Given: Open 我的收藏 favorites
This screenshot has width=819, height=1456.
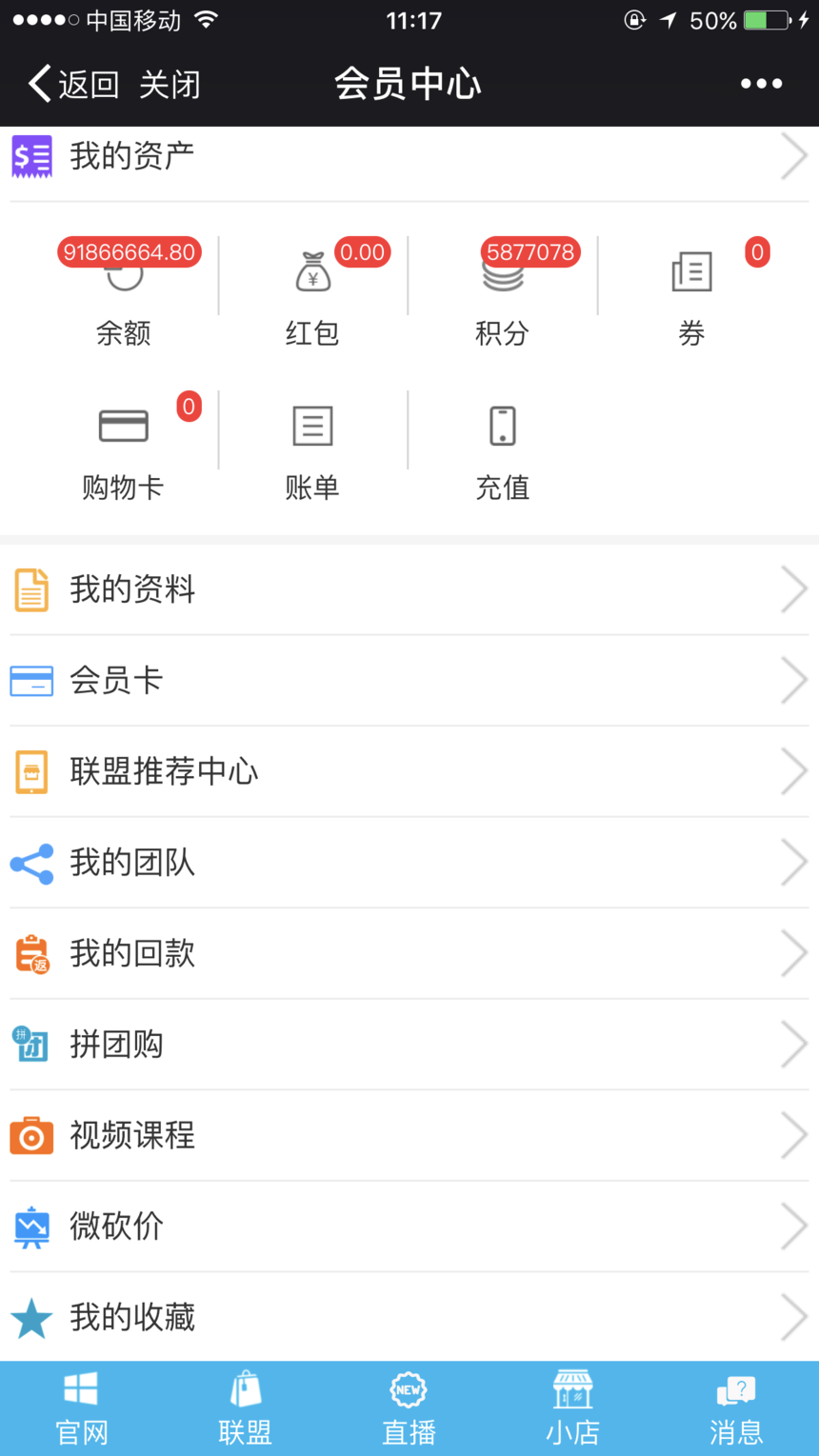Looking at the screenshot, I should tap(409, 1317).
